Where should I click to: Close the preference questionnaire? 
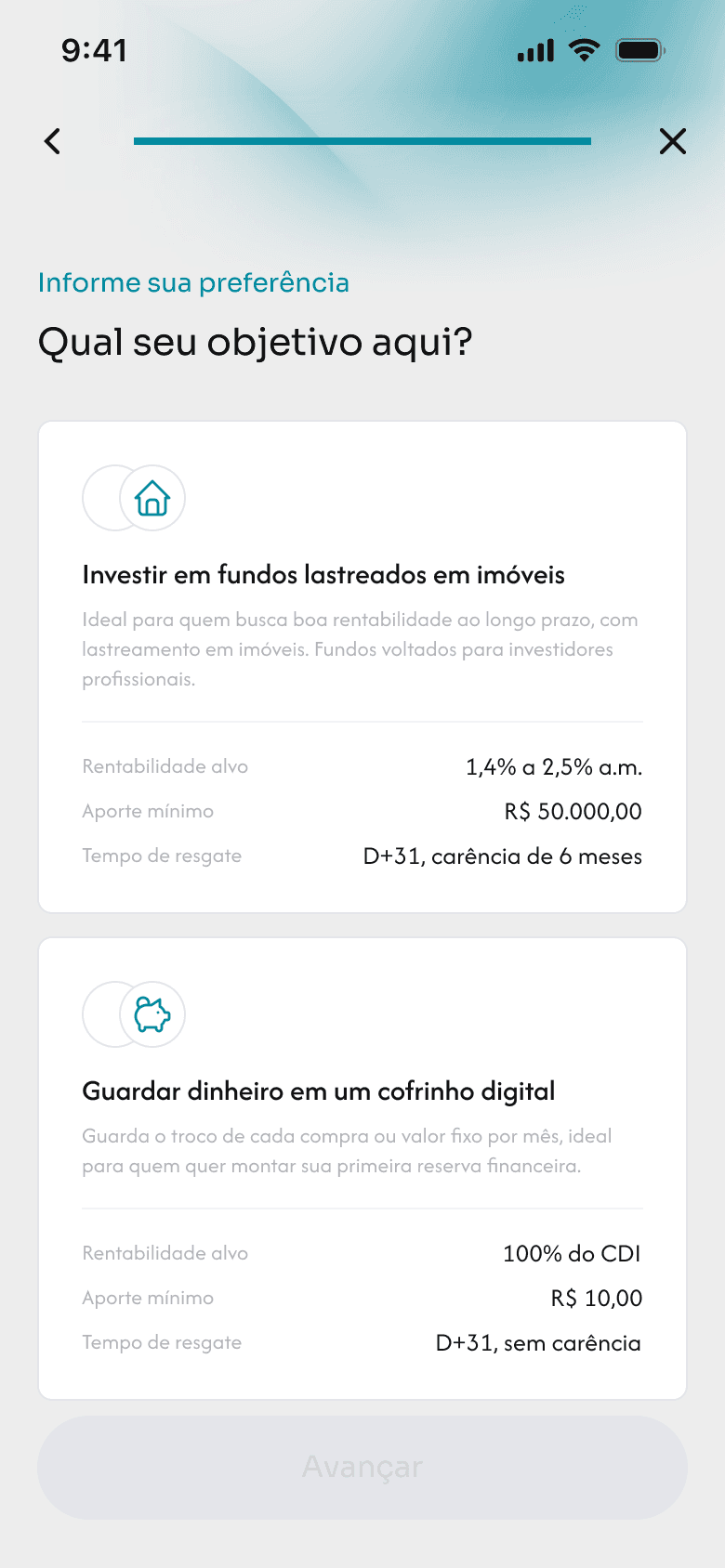672,141
